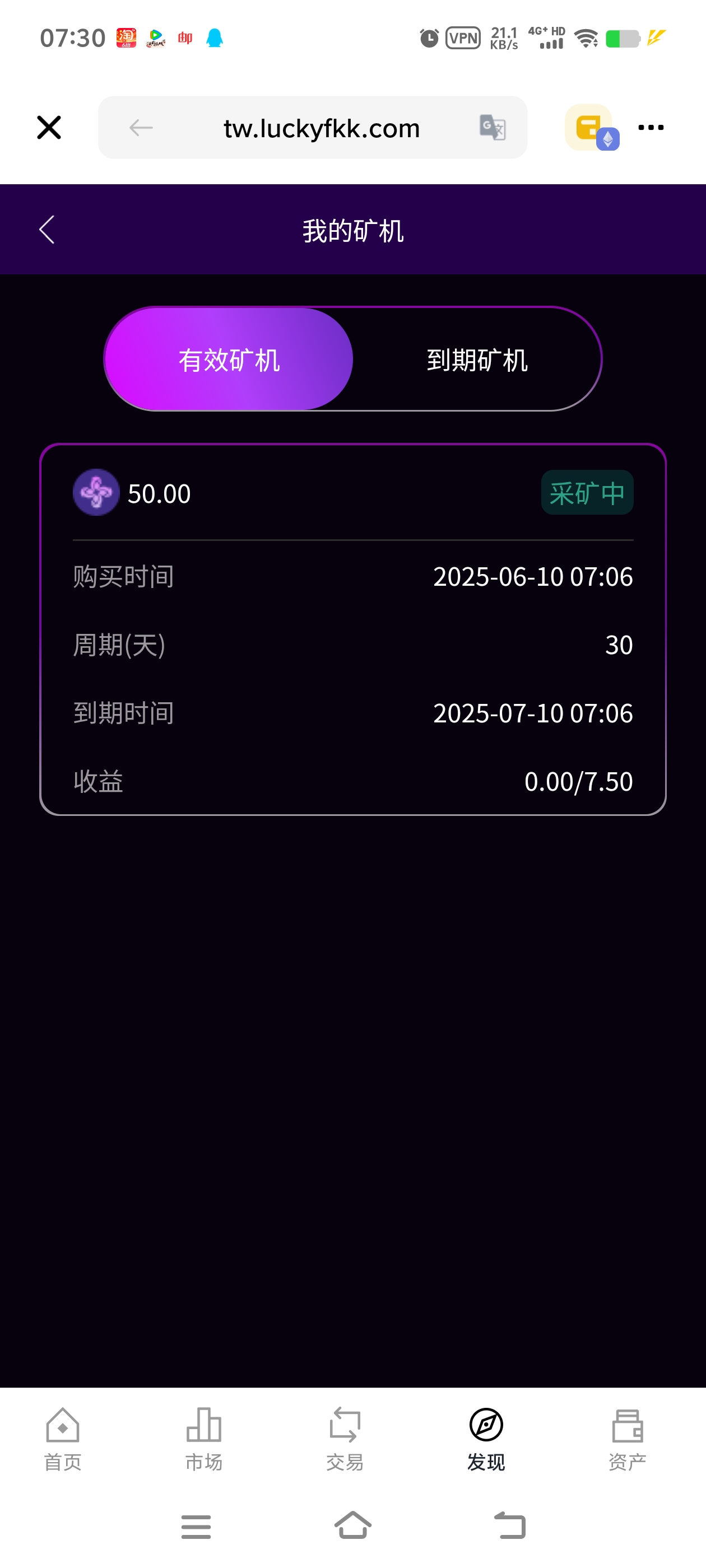Switch to the 到期矿机 tab
This screenshot has height=1568, width=706.
477,359
